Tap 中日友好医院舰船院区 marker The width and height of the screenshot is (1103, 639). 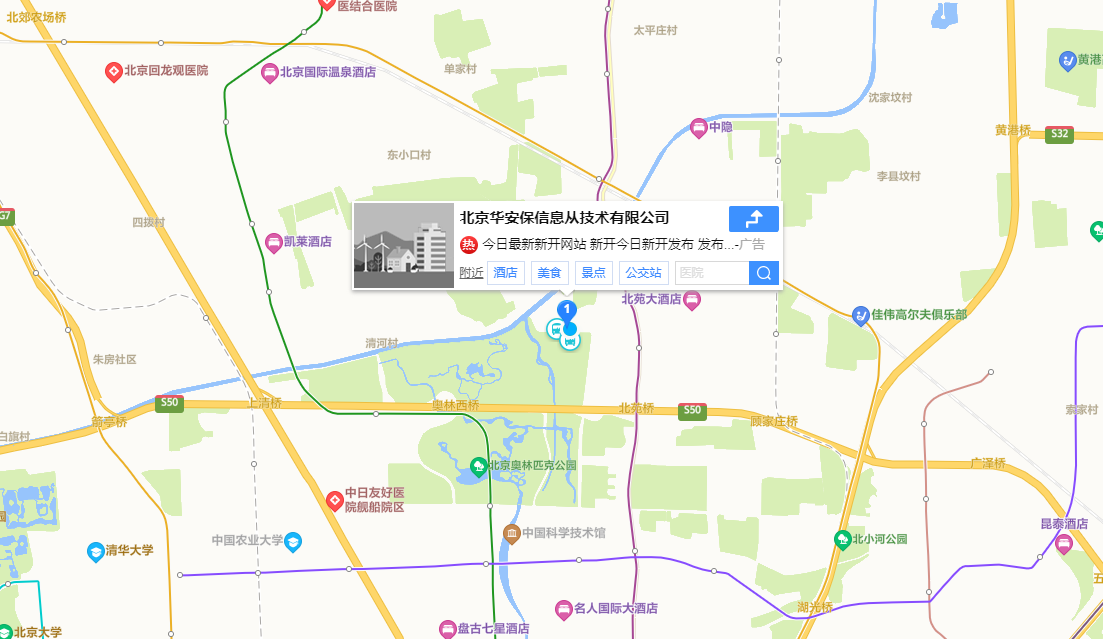click(x=336, y=500)
